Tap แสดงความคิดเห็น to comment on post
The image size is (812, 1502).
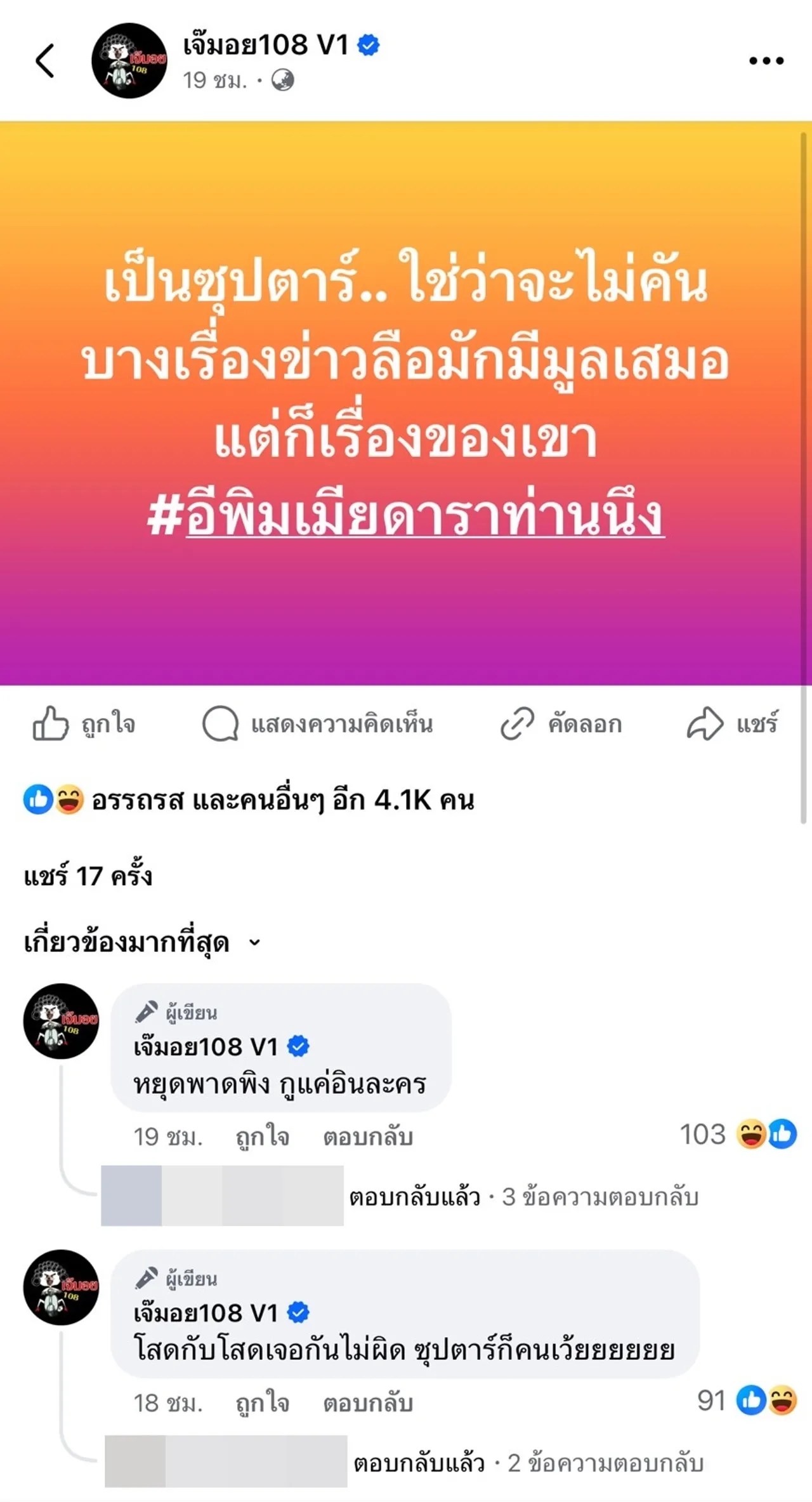(318, 724)
